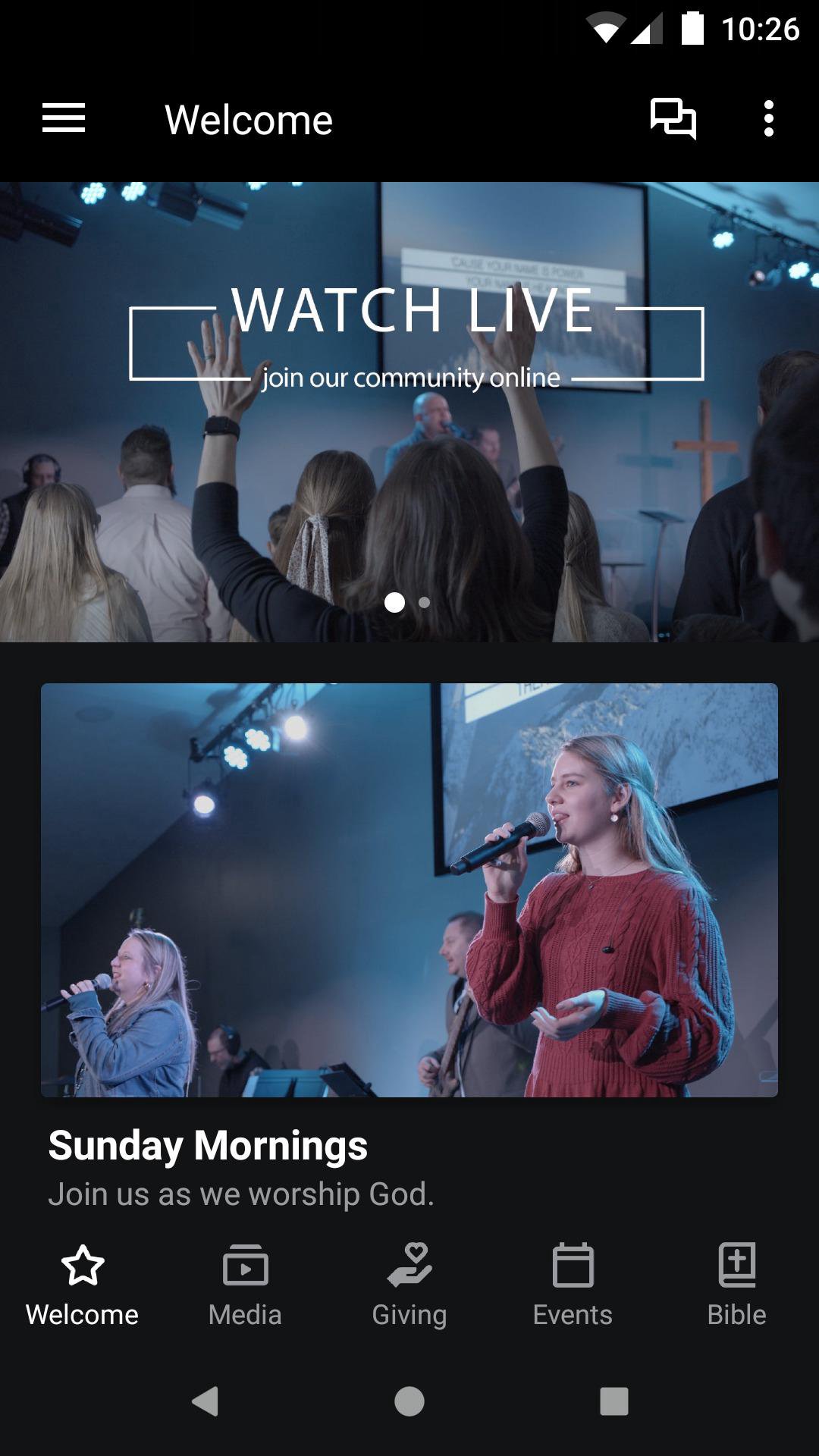Switch to the Media tab
This screenshot has width=819, height=1456.
[245, 1285]
